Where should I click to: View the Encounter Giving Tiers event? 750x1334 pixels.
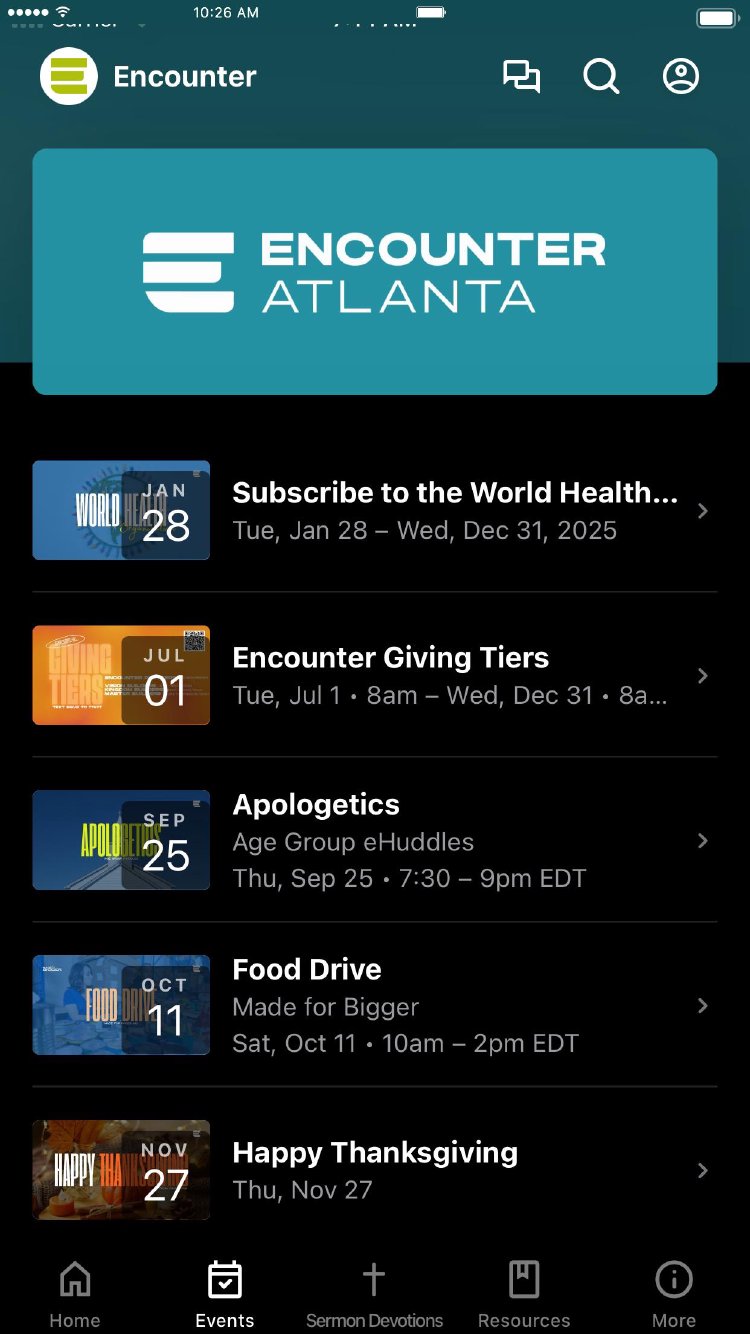click(x=375, y=675)
